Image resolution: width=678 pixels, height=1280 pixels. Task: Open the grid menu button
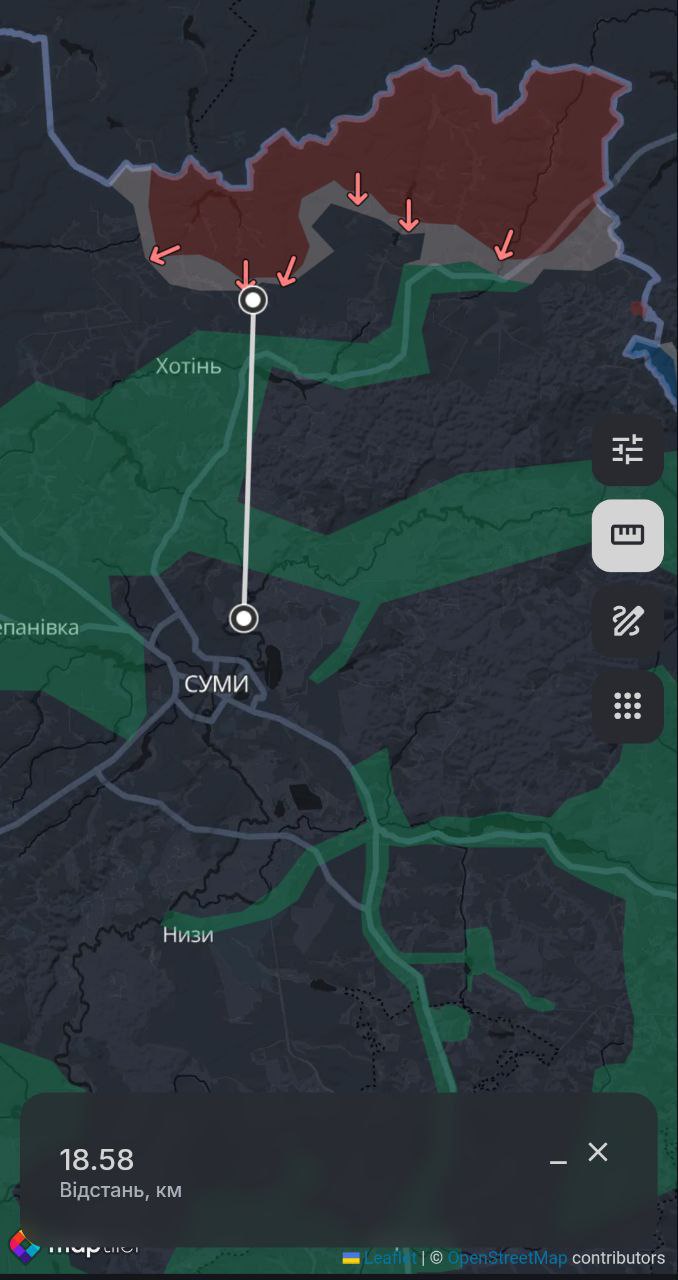pyautogui.click(x=627, y=706)
